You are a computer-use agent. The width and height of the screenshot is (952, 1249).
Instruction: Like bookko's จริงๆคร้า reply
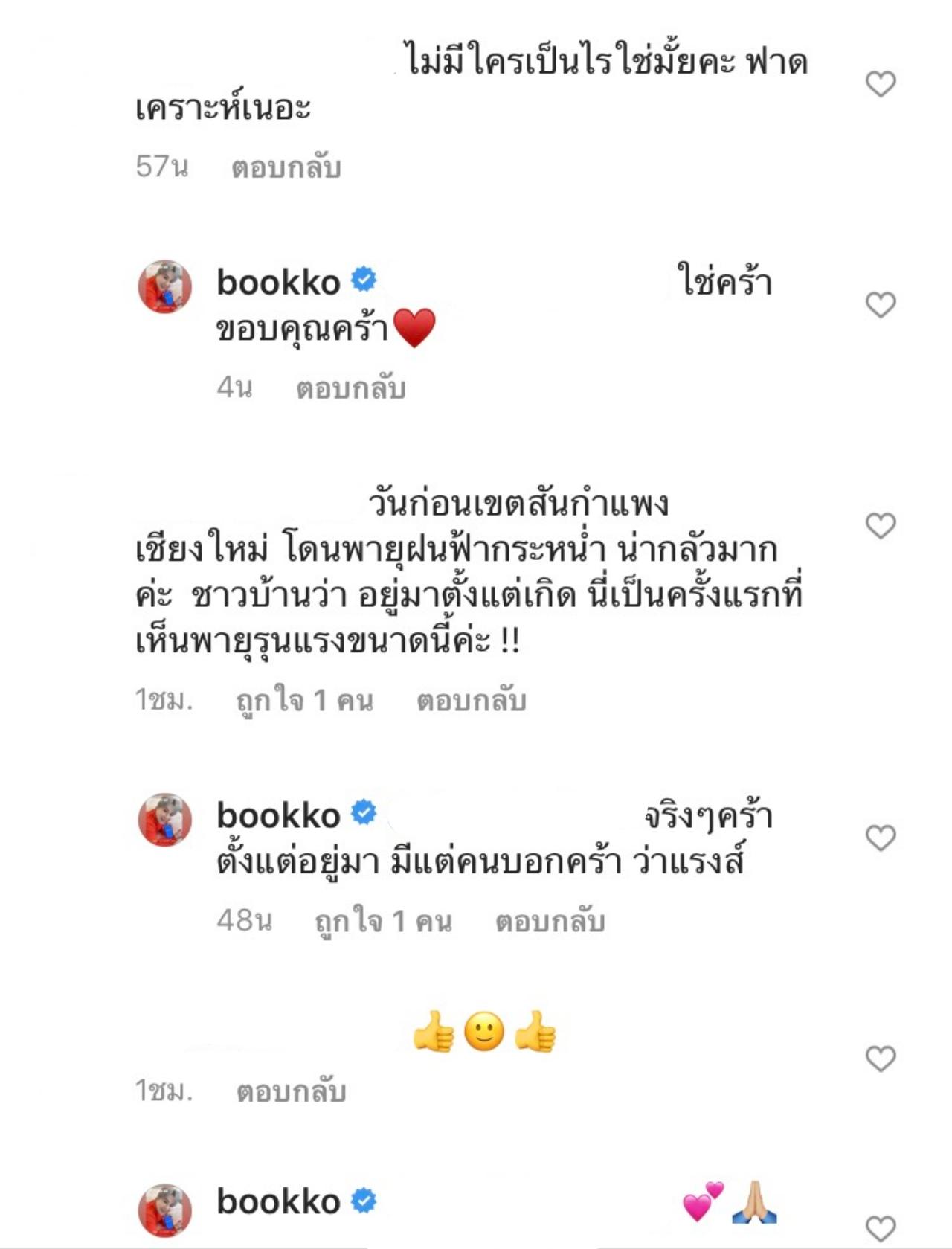click(x=881, y=838)
